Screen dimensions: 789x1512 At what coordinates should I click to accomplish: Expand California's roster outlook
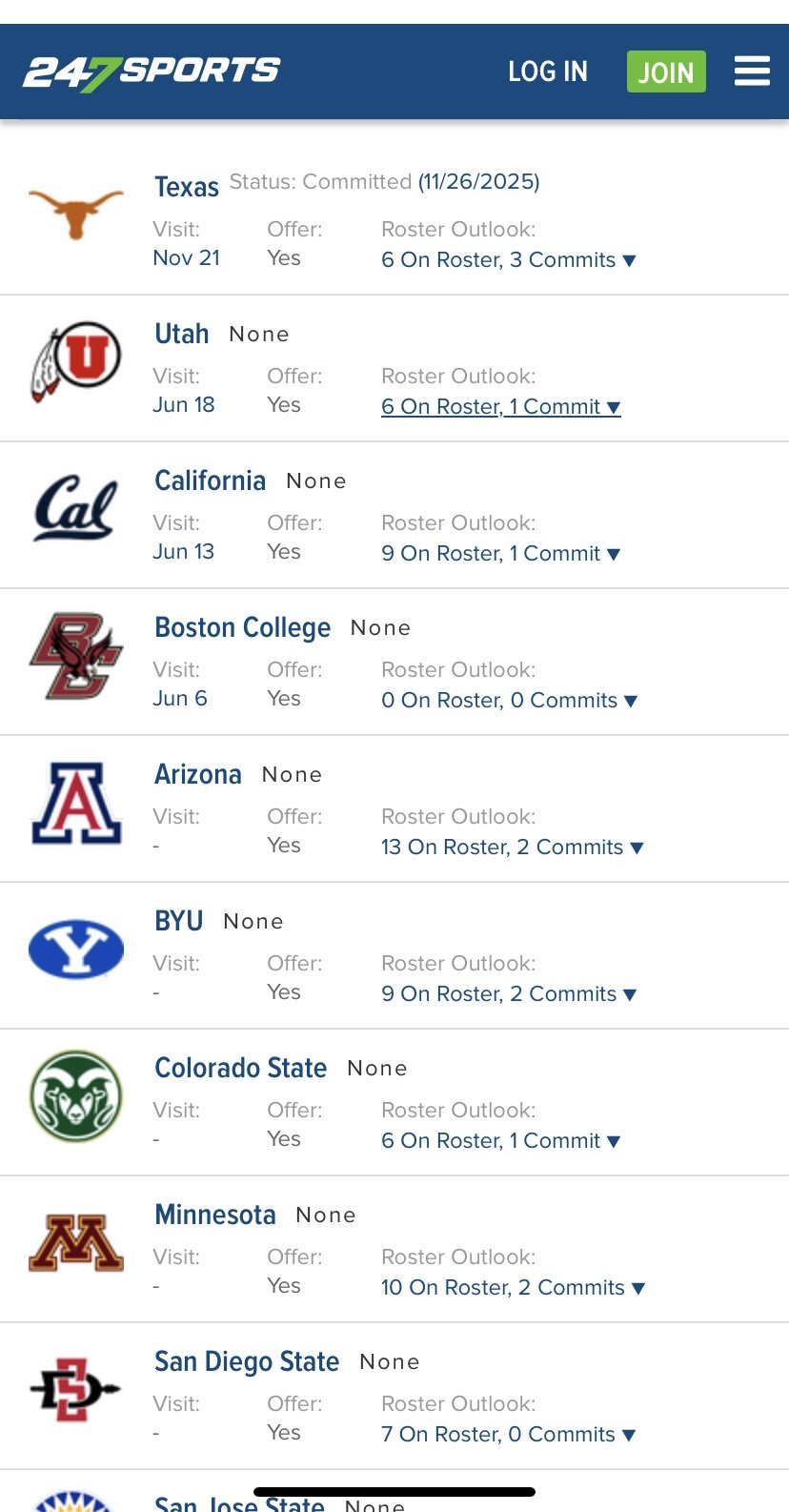tap(500, 554)
